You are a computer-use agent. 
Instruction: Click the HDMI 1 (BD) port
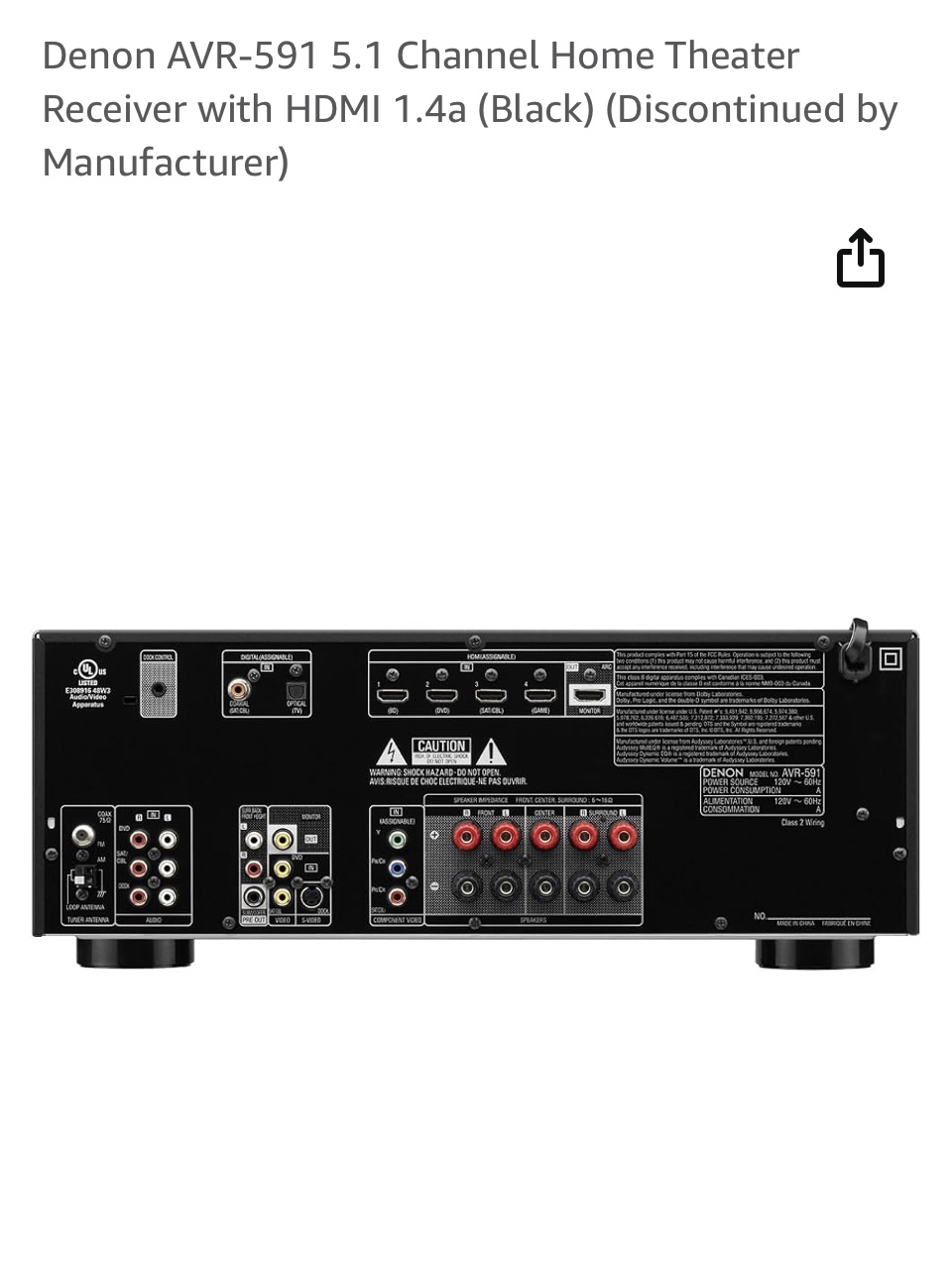[x=393, y=696]
